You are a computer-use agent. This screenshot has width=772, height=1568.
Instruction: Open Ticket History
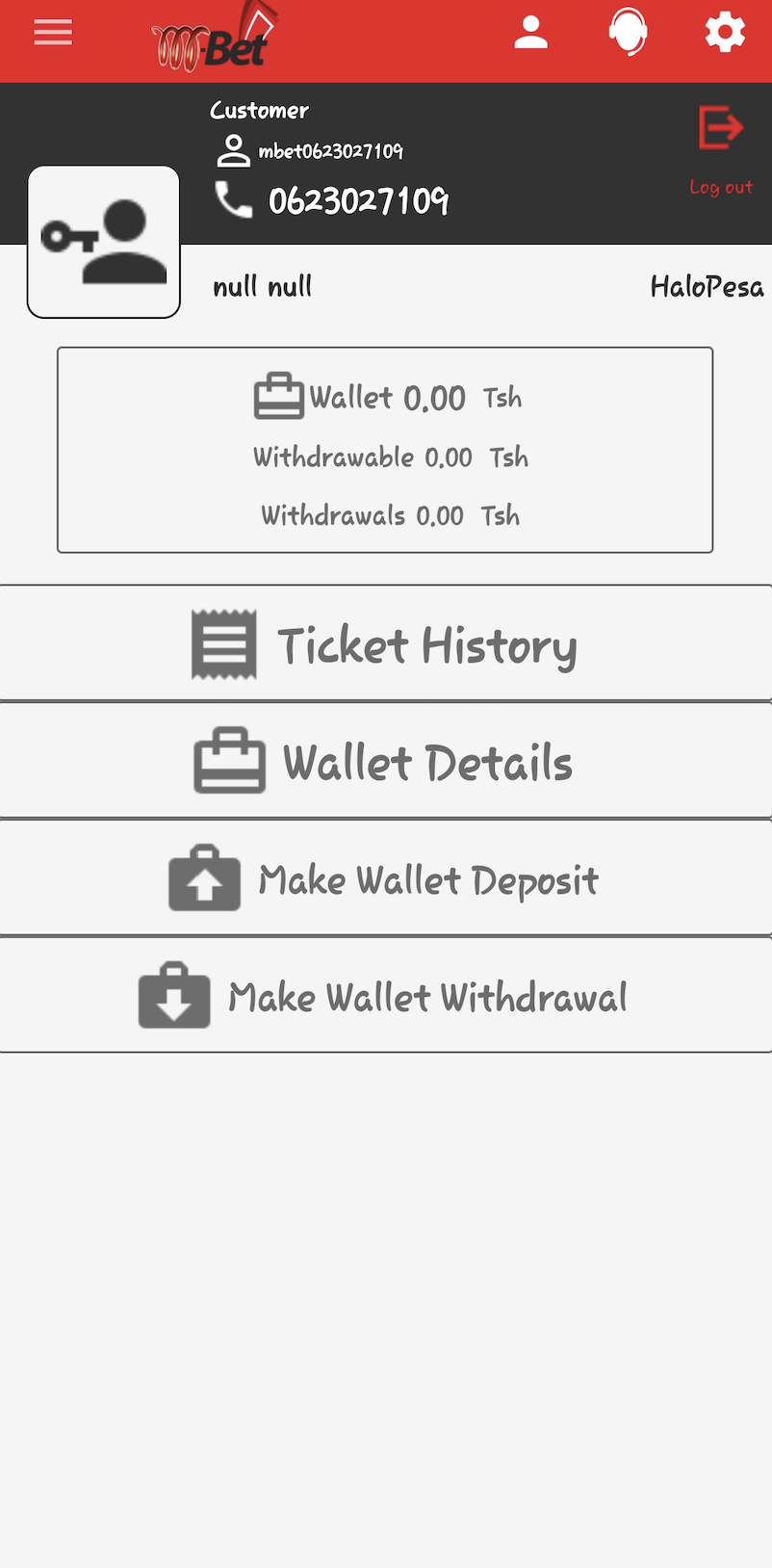click(385, 644)
